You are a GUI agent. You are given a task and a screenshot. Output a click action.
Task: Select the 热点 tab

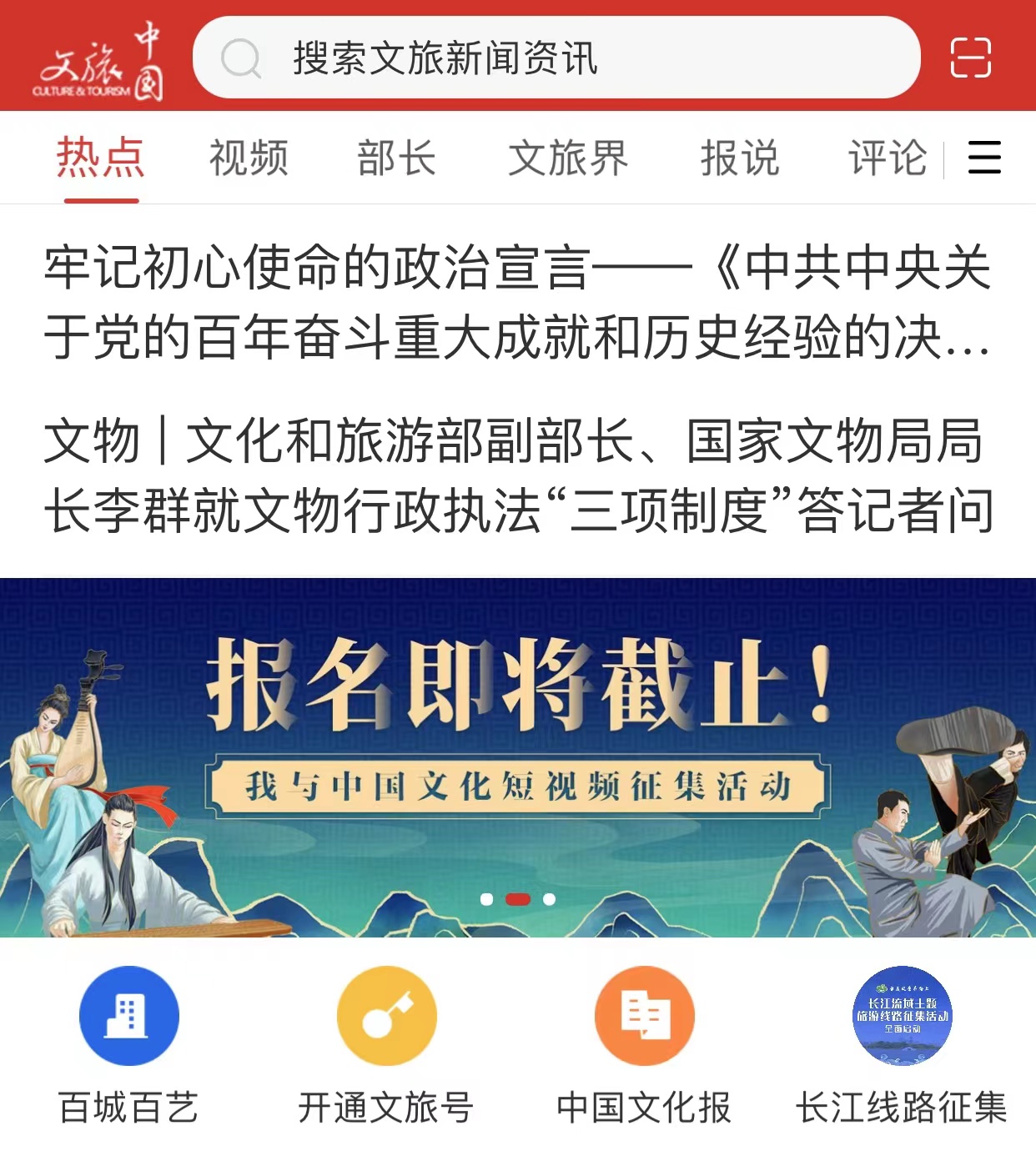coord(101,158)
